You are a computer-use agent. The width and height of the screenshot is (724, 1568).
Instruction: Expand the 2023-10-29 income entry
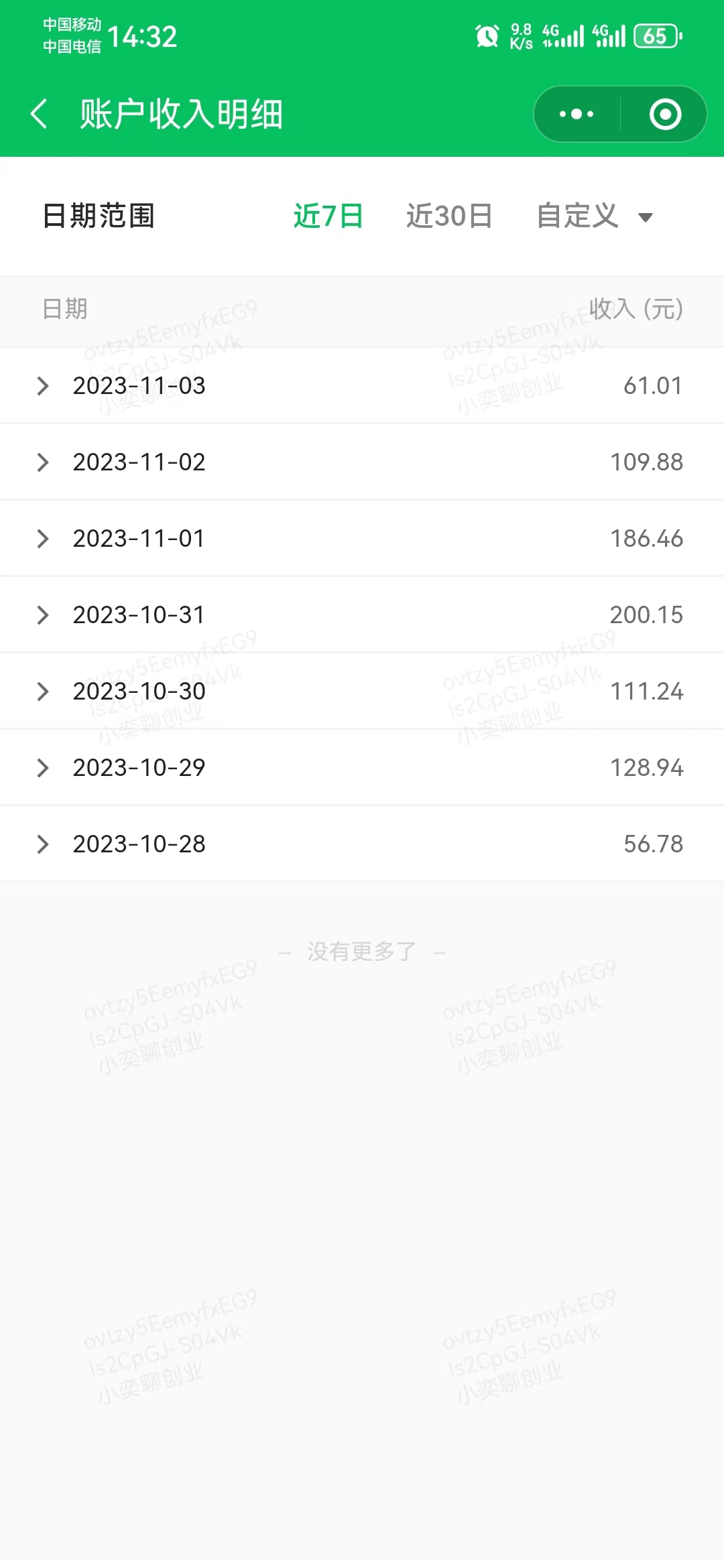pyautogui.click(x=362, y=768)
